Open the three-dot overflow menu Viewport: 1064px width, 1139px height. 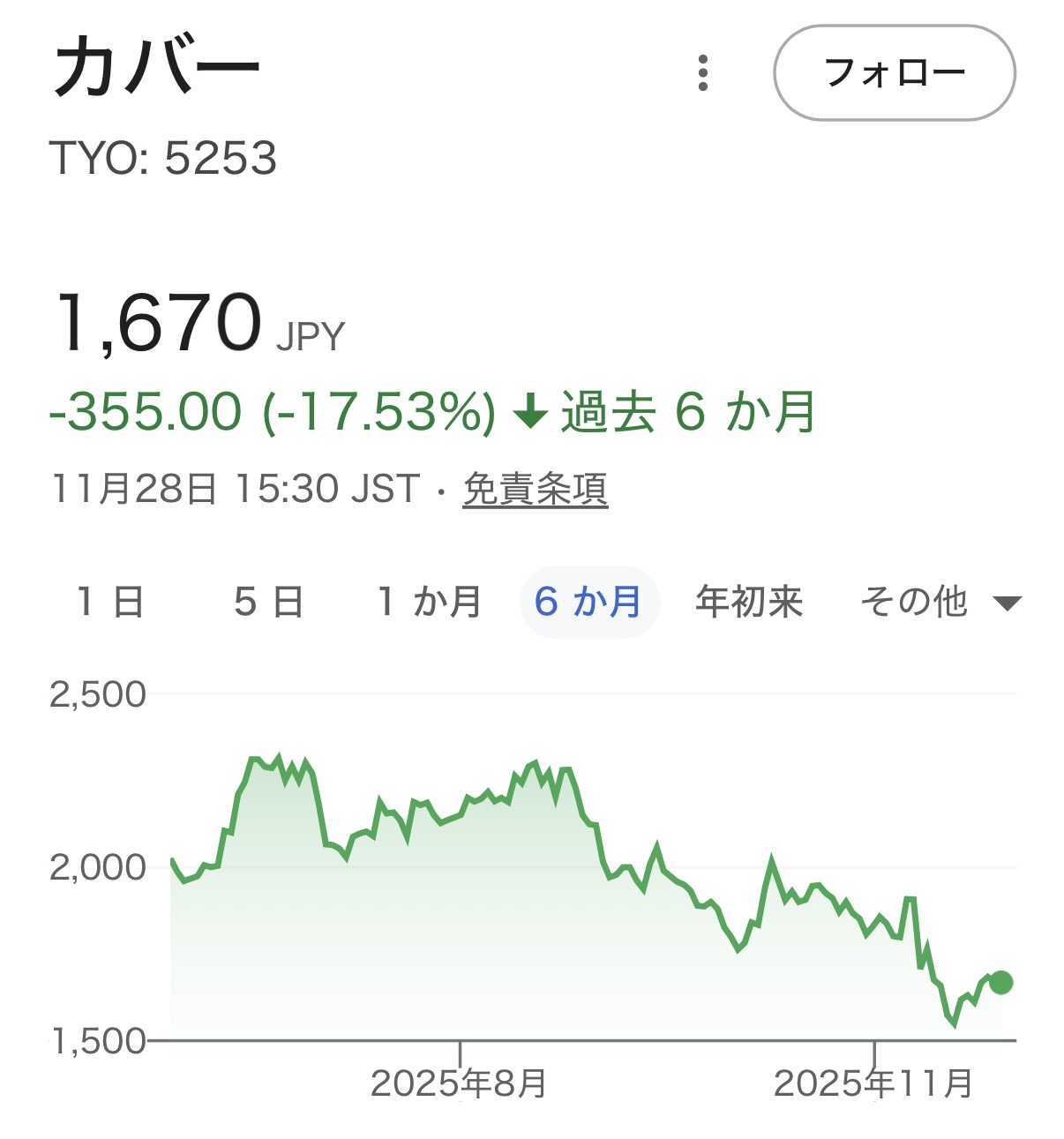click(x=702, y=73)
